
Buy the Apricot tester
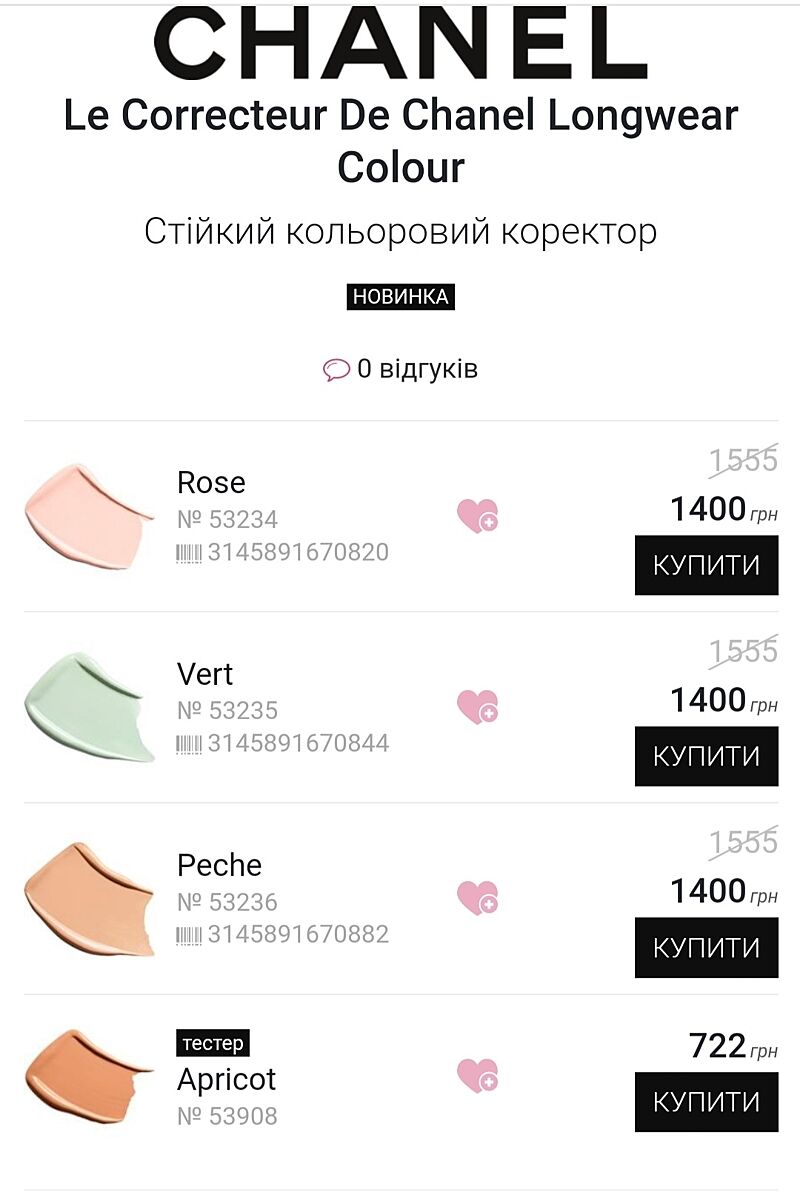[x=706, y=1102]
